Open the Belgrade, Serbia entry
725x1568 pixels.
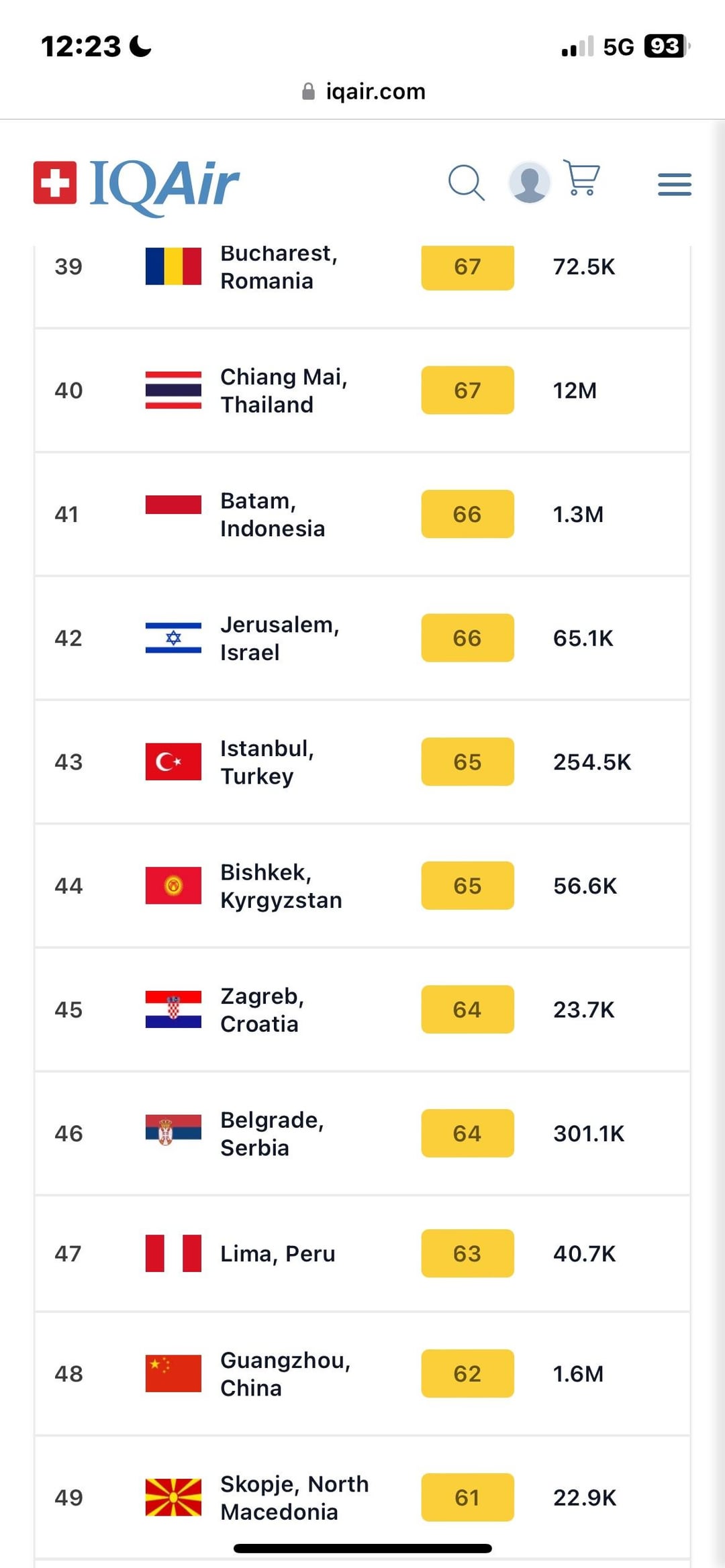point(362,1134)
